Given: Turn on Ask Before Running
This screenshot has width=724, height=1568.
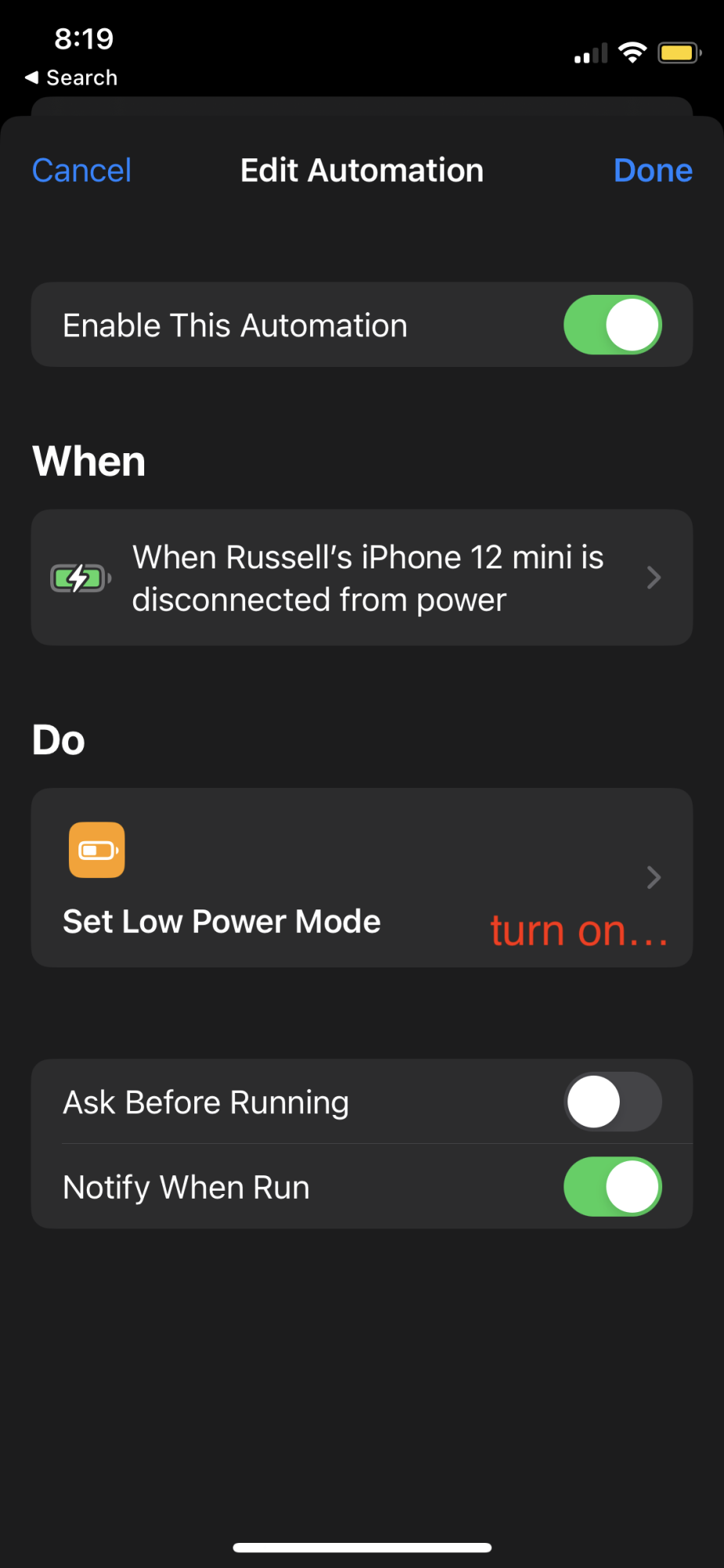Looking at the screenshot, I should (612, 1102).
